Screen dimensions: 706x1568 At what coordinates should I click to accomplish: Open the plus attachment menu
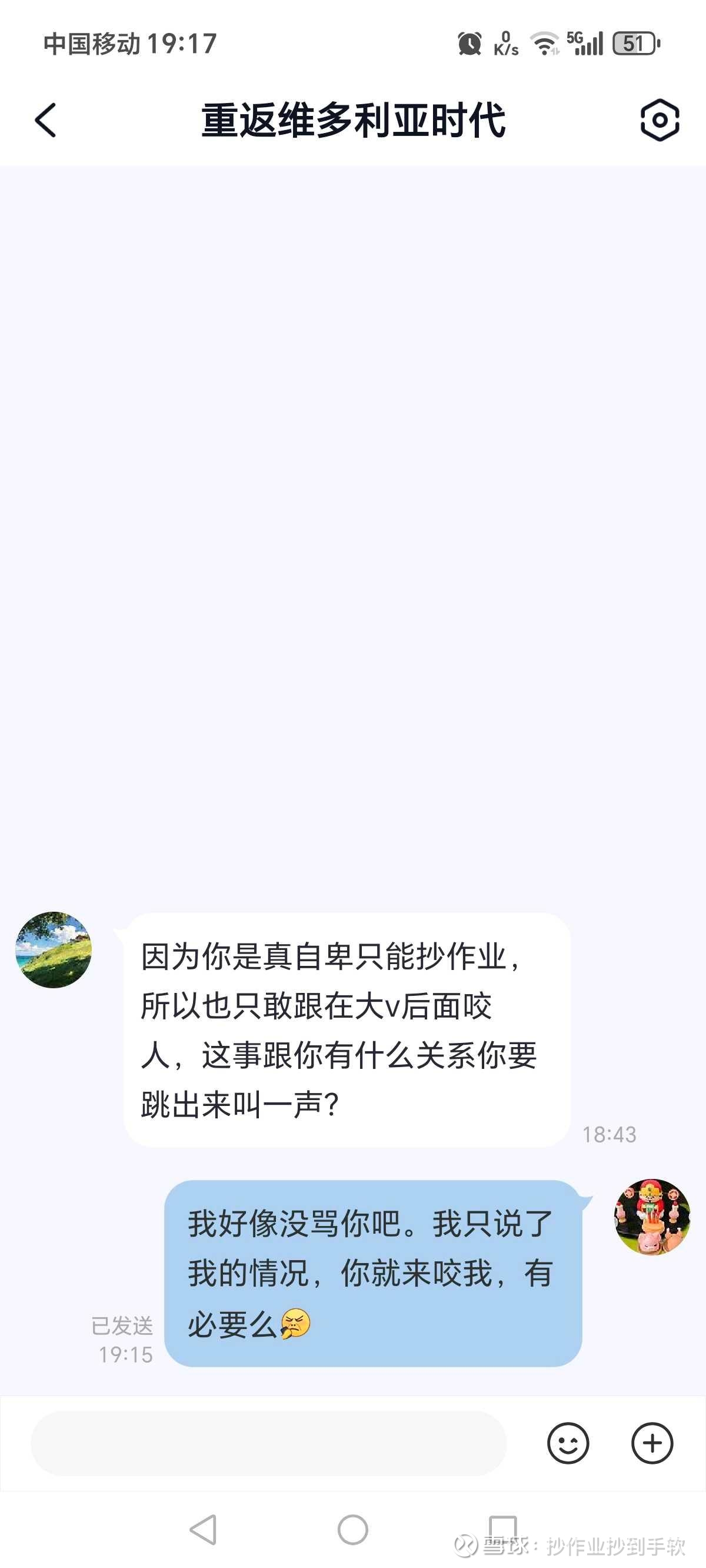652,1443
